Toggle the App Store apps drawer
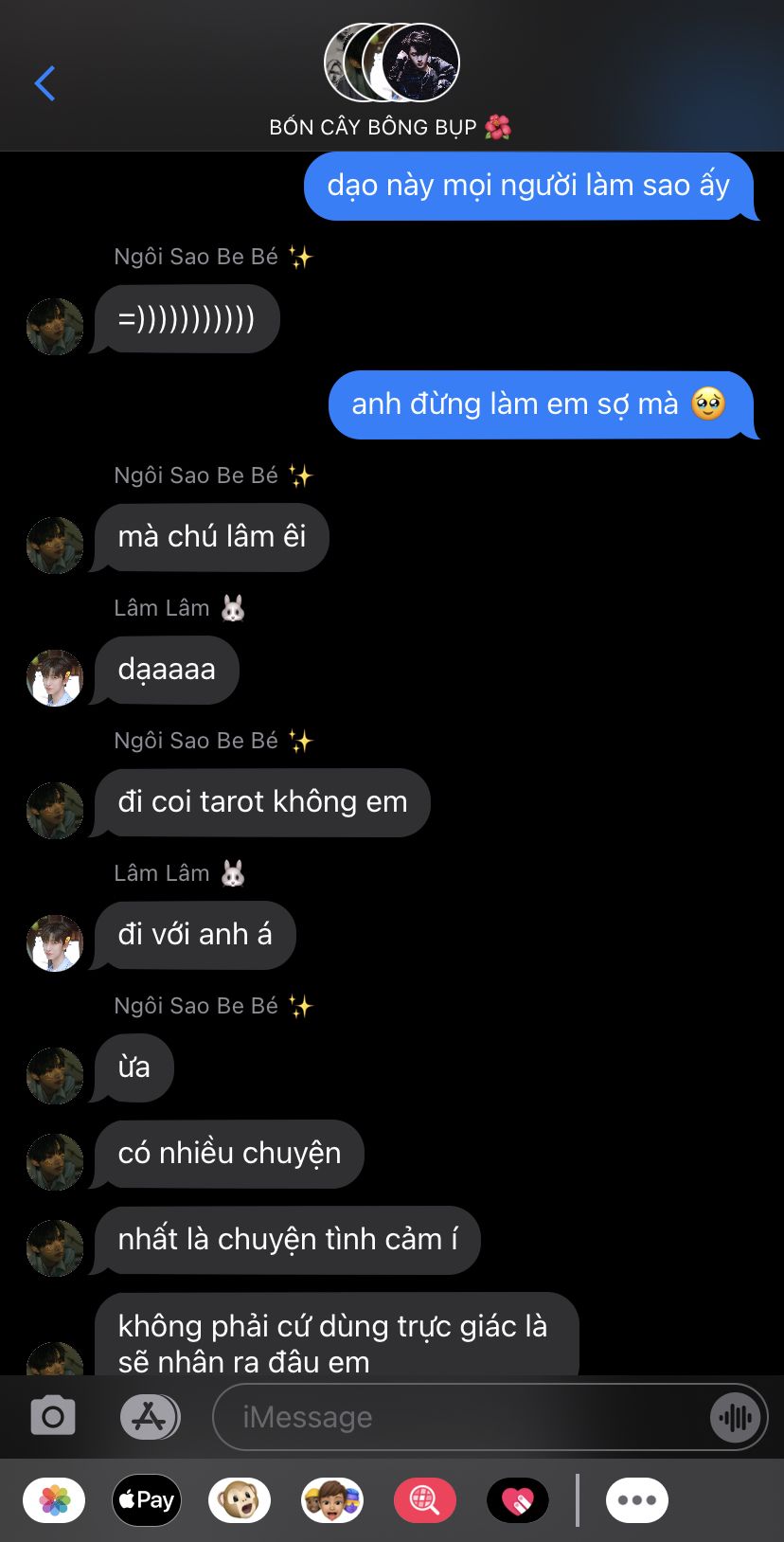This screenshot has width=784, height=1542. (150, 1417)
